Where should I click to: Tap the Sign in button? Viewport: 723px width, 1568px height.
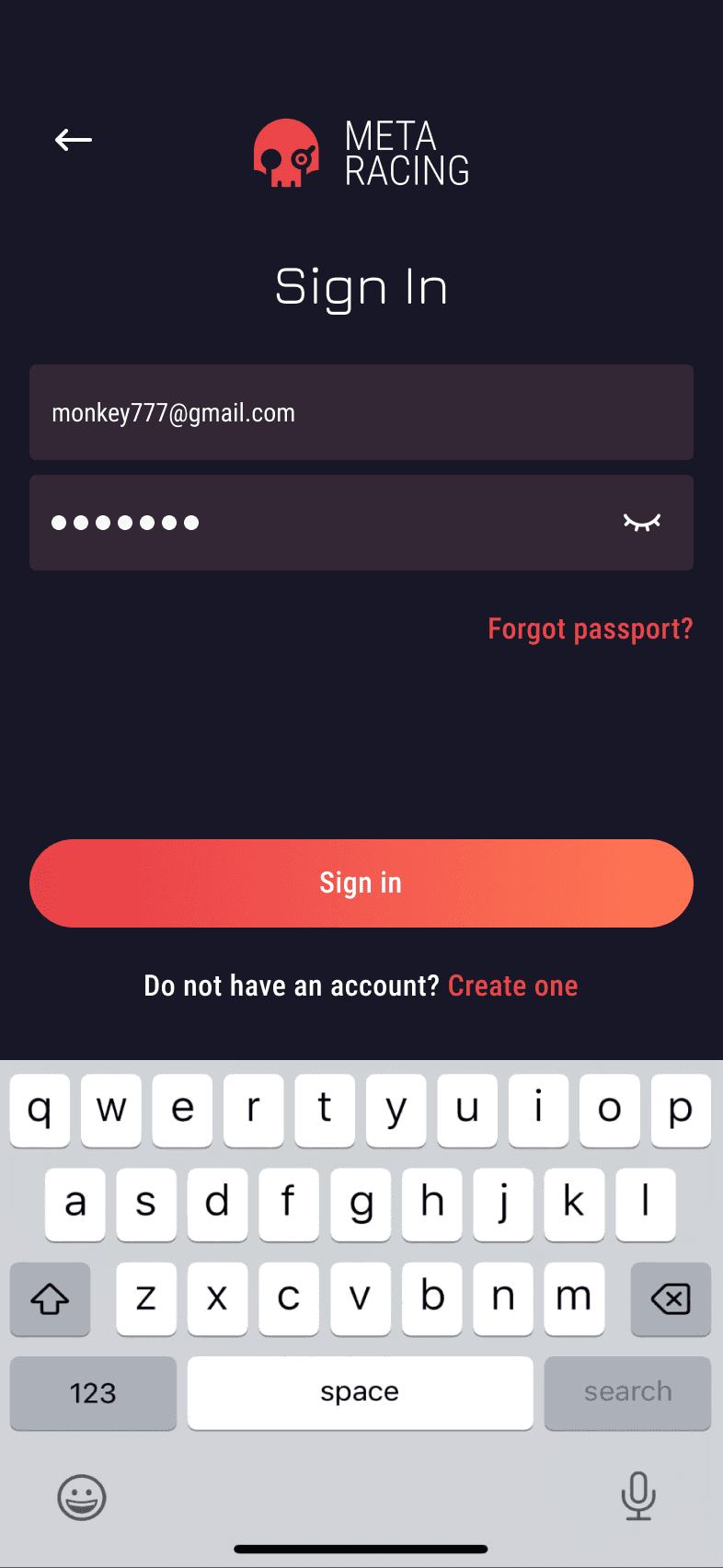point(361,883)
